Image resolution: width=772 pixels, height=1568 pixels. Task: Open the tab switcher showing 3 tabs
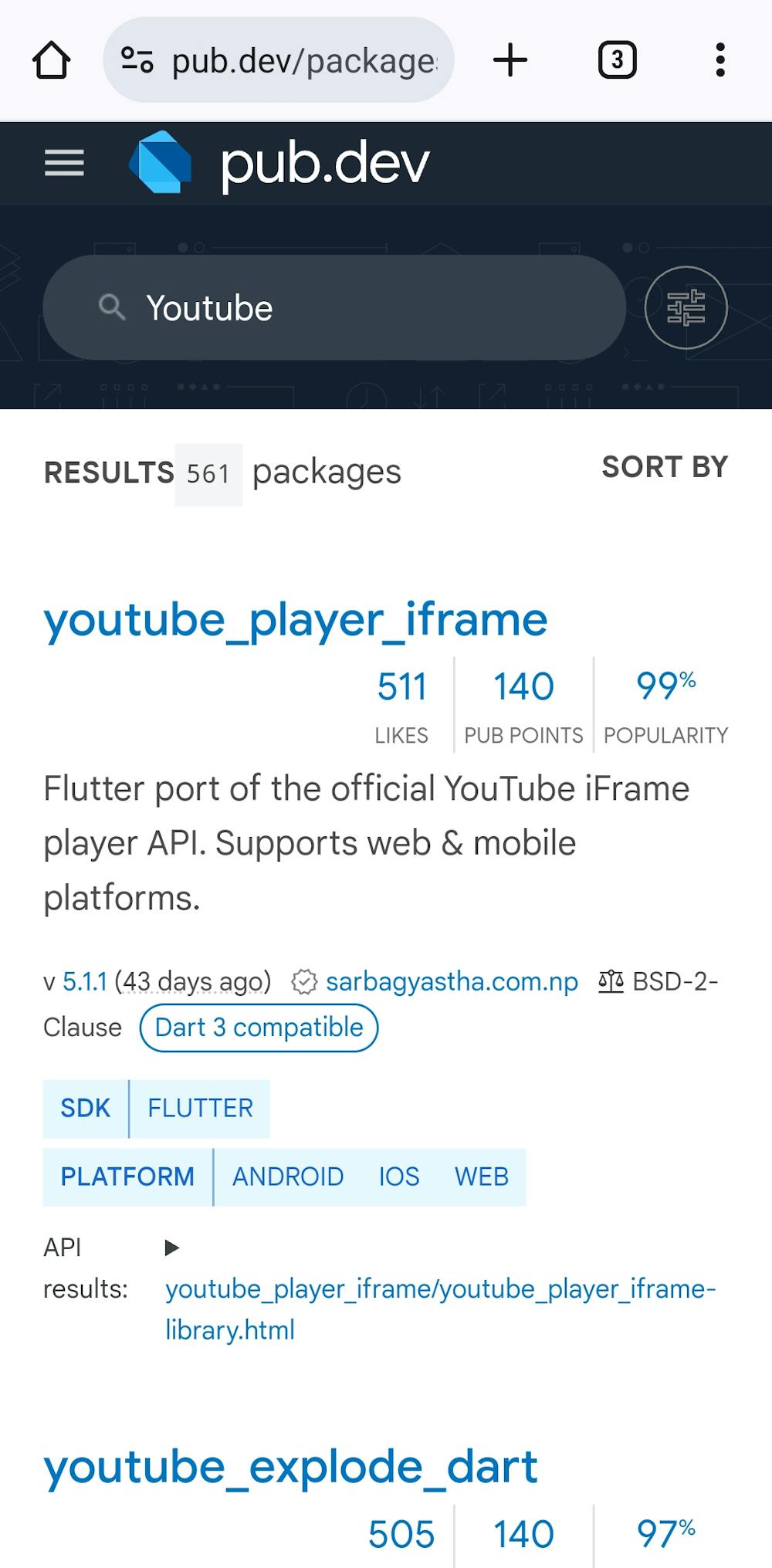click(x=617, y=60)
